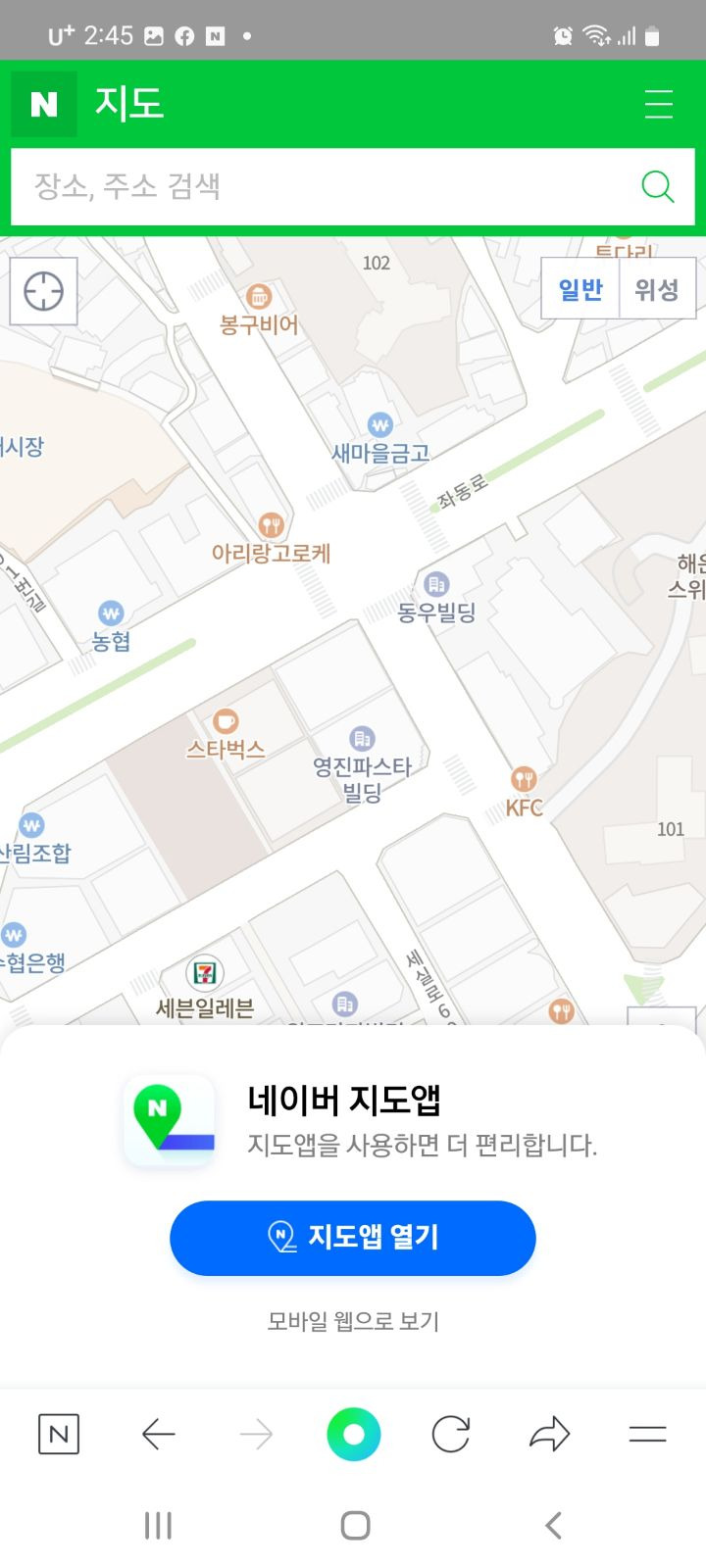The image size is (706, 1568).
Task: Tap the 지도앱 열기 button
Action: [x=353, y=1237]
